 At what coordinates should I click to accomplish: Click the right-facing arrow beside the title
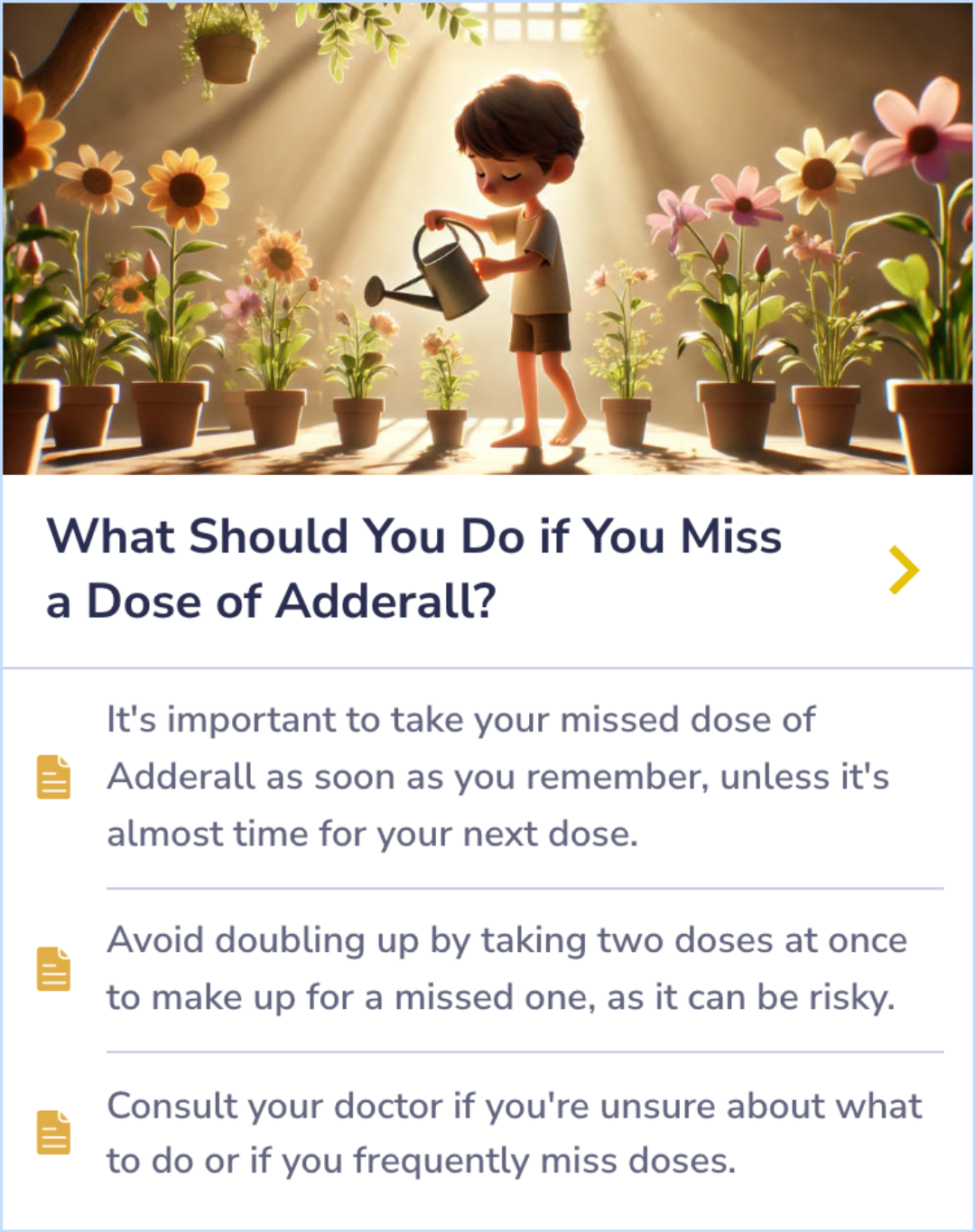[x=905, y=568]
